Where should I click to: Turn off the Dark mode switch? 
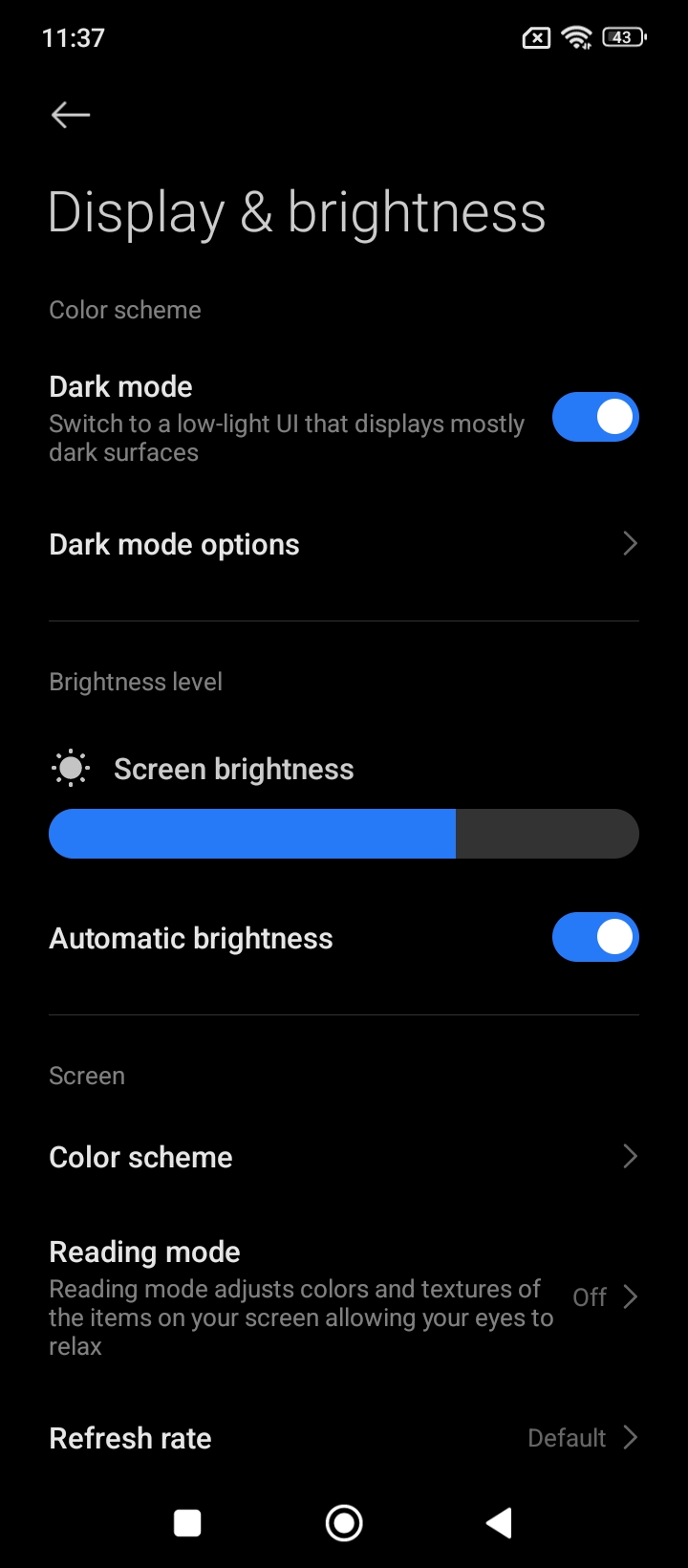pyautogui.click(x=594, y=418)
